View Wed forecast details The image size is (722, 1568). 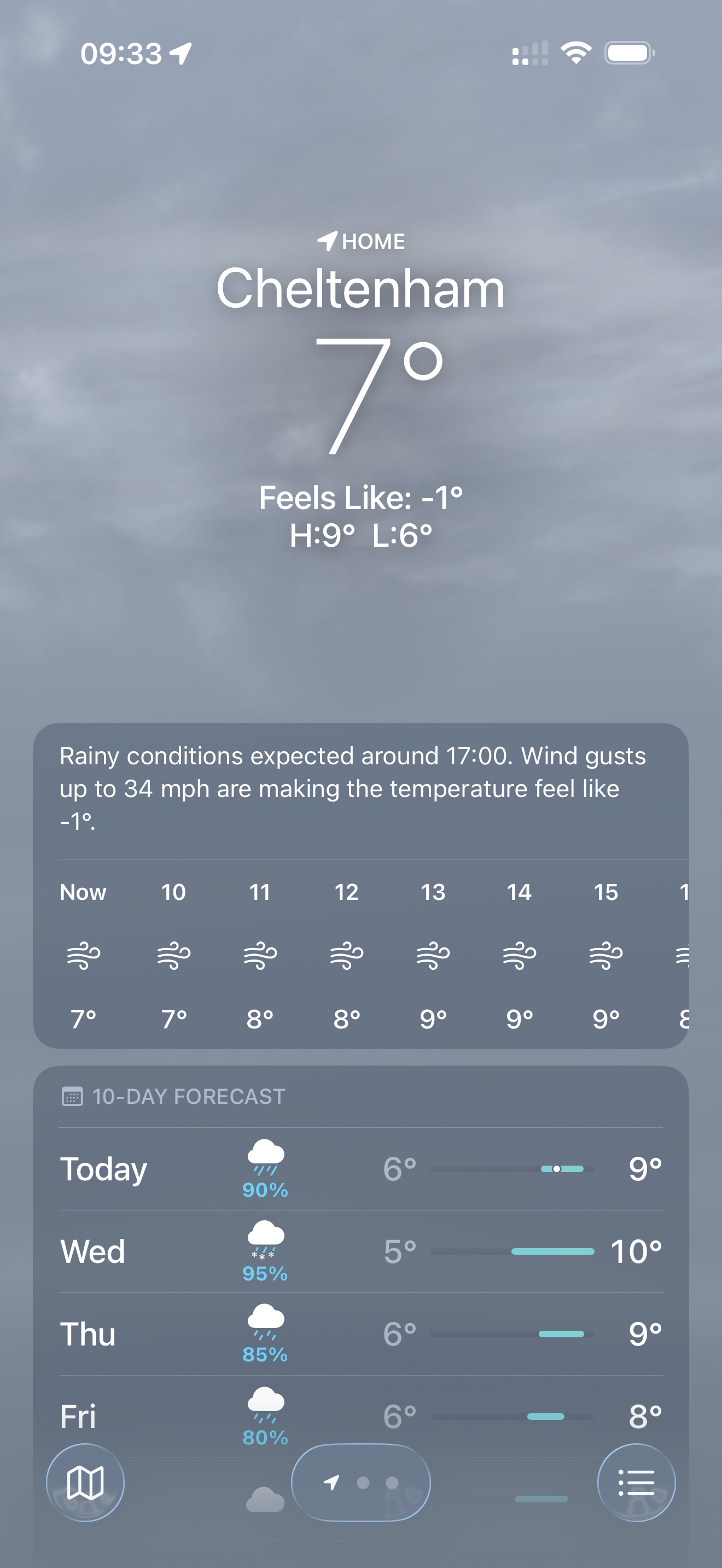click(360, 1251)
